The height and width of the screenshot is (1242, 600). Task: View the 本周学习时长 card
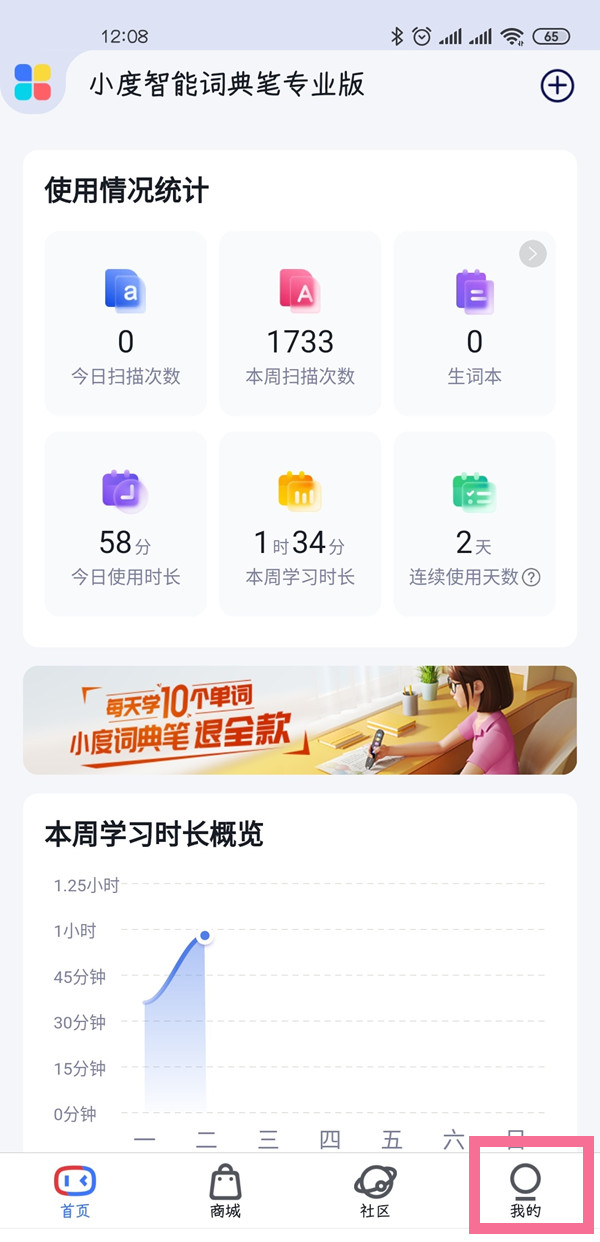coord(300,524)
